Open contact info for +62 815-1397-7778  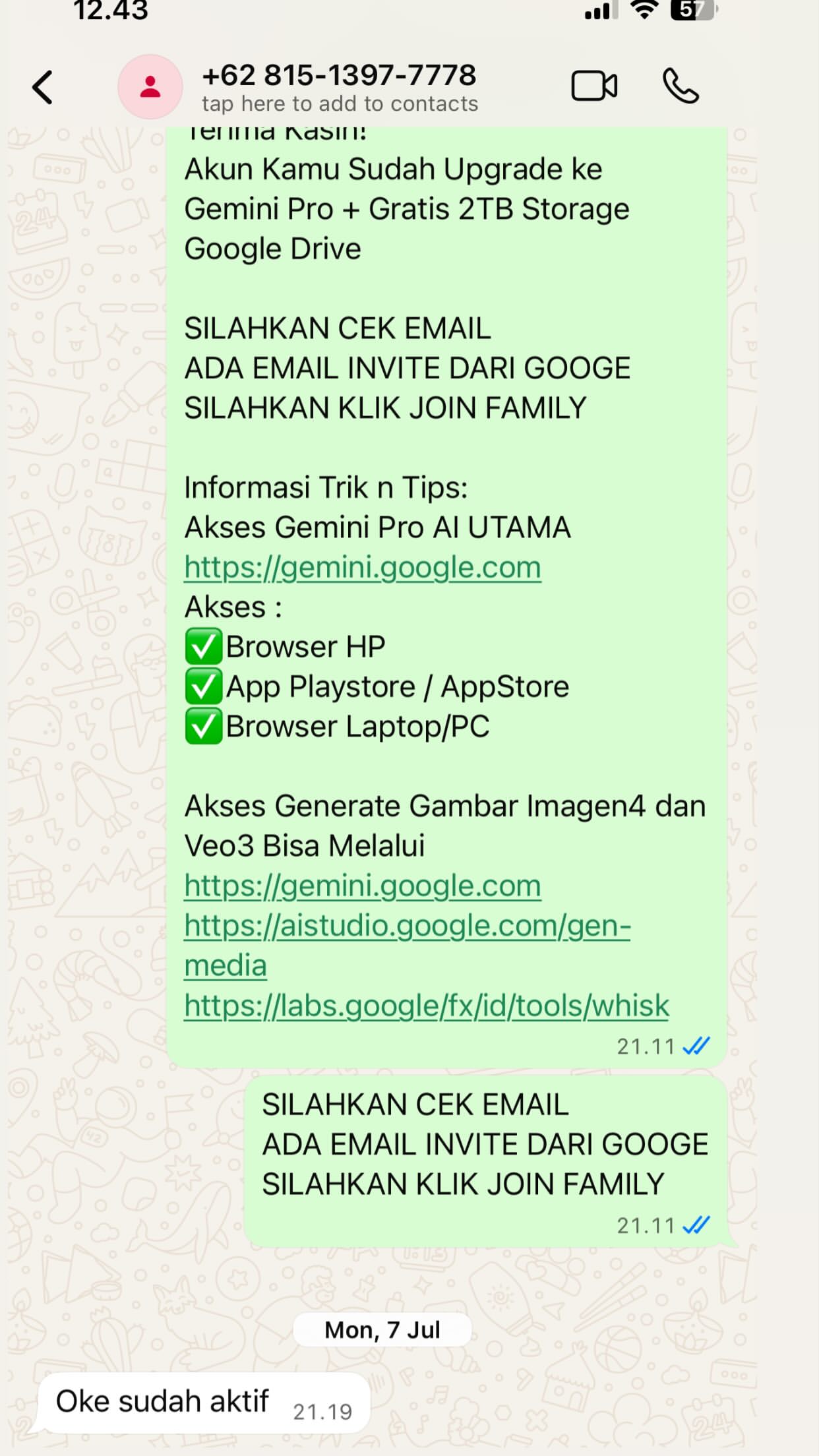coord(339,87)
